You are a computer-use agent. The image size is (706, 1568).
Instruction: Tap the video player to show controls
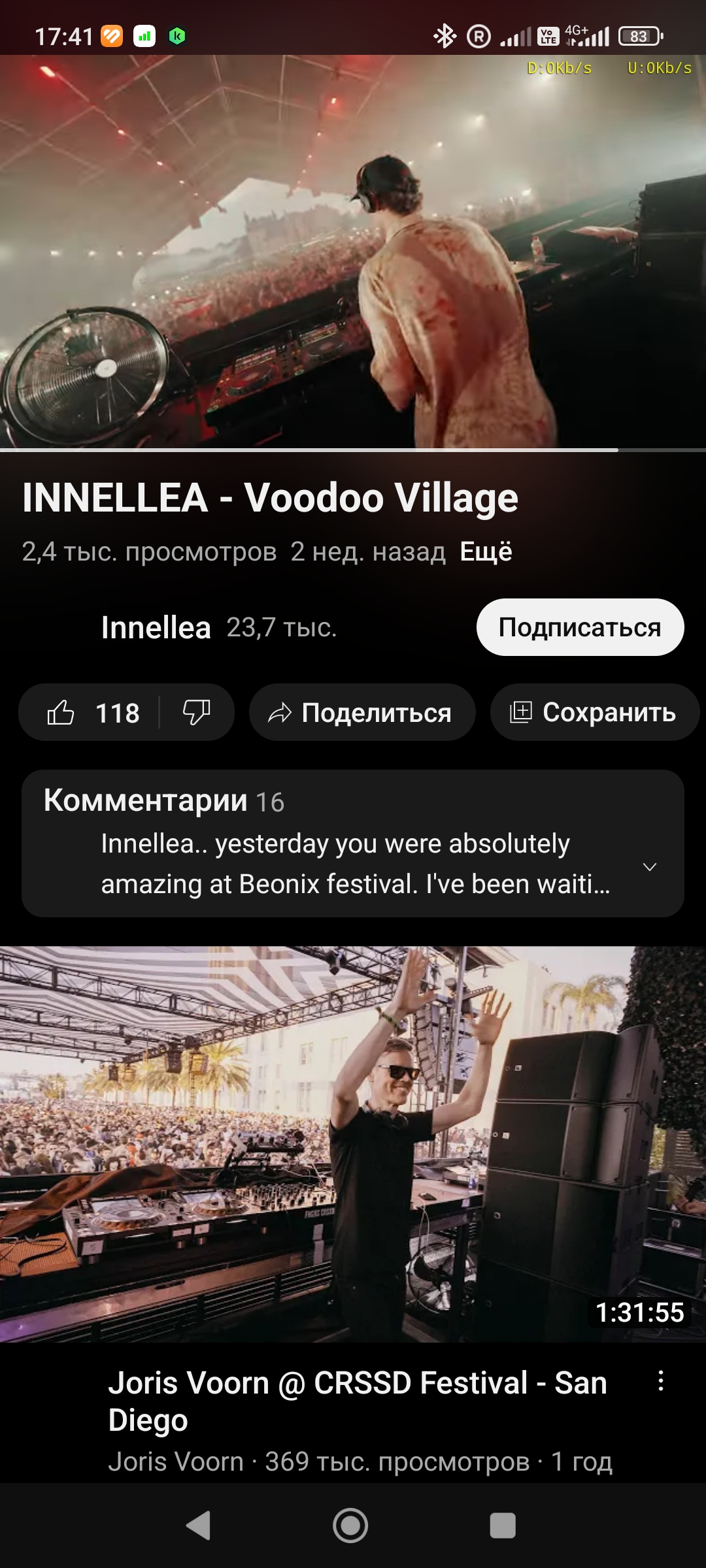[x=353, y=252]
